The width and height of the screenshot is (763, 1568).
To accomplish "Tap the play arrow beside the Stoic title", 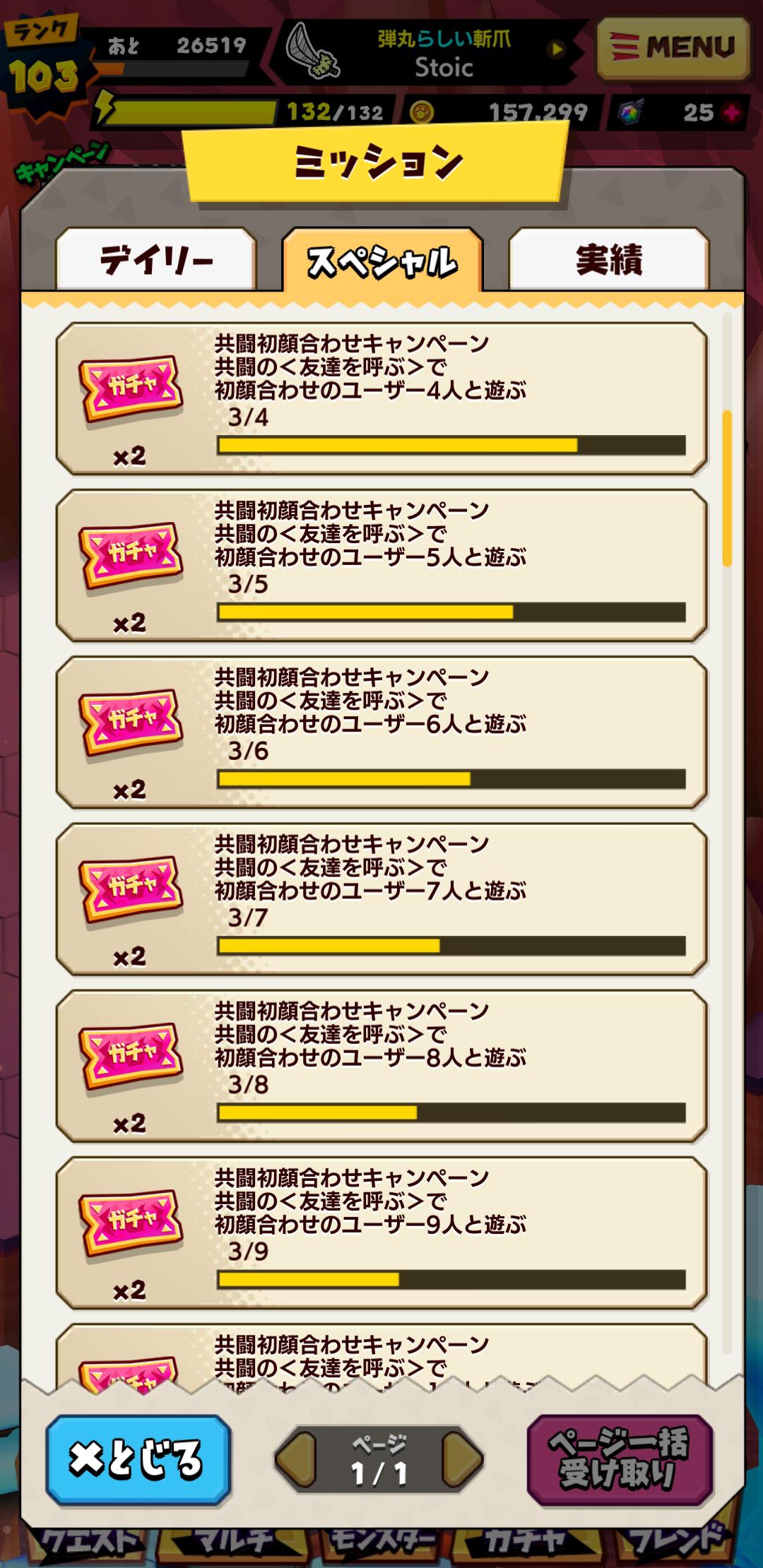I will (557, 49).
